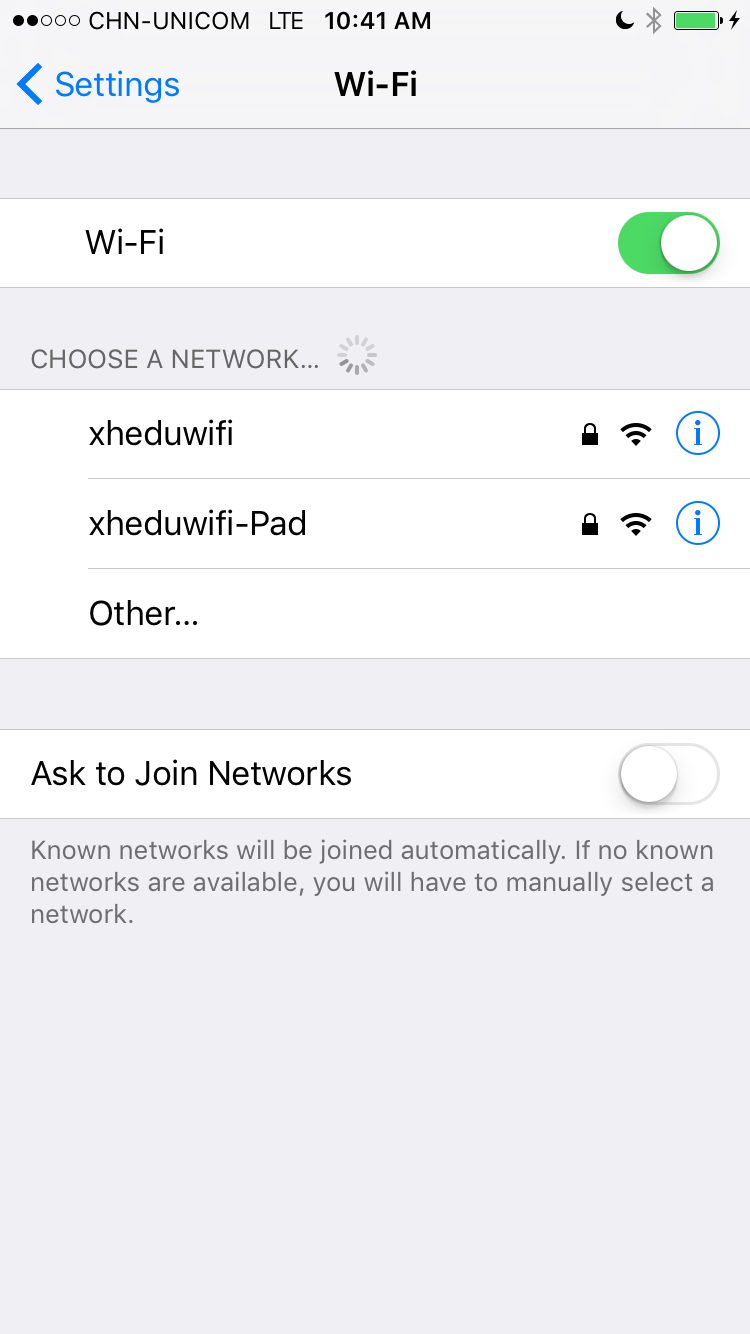Image resolution: width=750 pixels, height=1334 pixels.
Task: Enable Ask to Join Networks
Action: [668, 774]
